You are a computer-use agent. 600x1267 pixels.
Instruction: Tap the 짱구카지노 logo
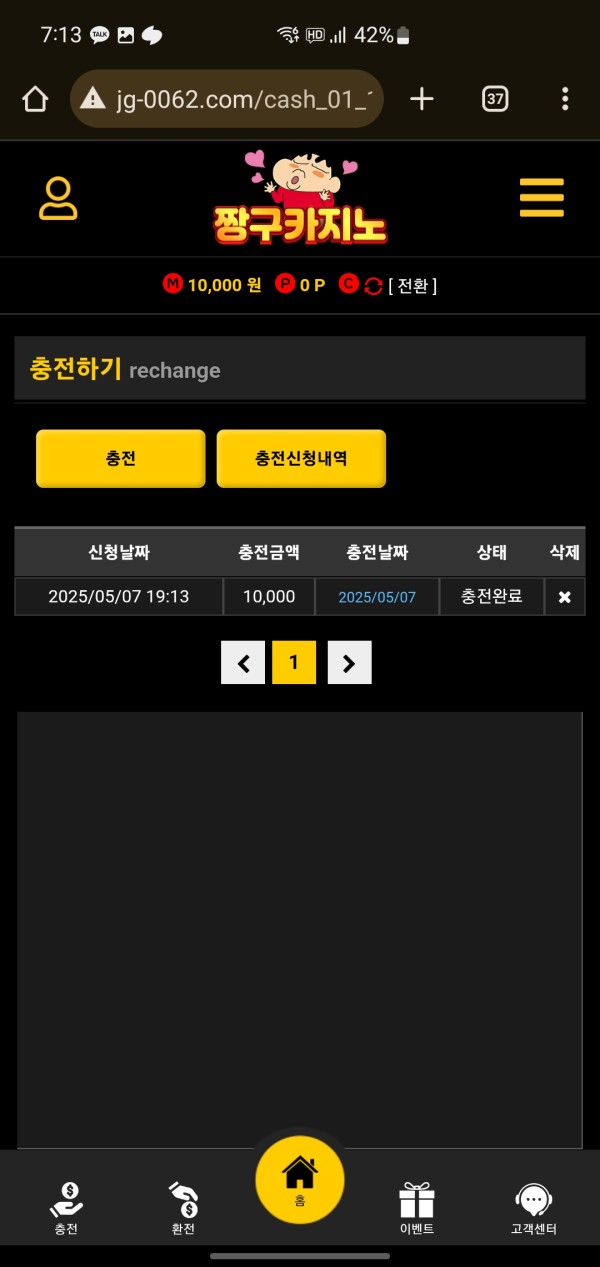tap(300, 200)
